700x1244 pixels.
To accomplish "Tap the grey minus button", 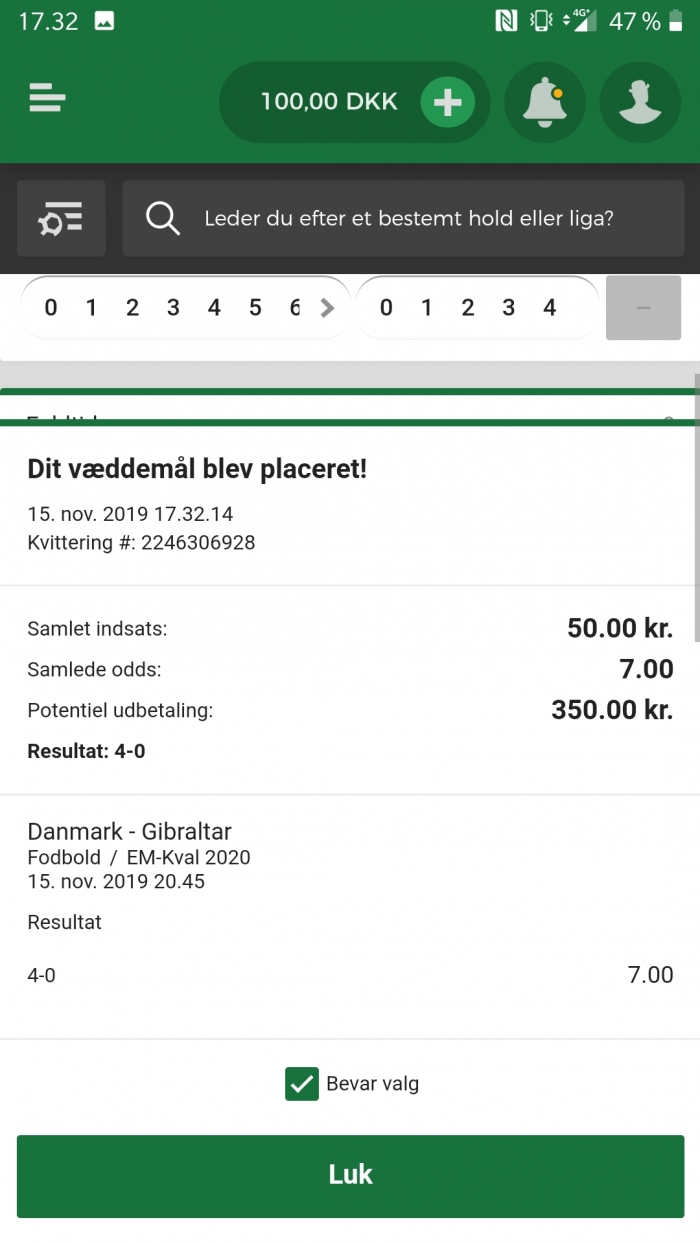I will click(643, 308).
